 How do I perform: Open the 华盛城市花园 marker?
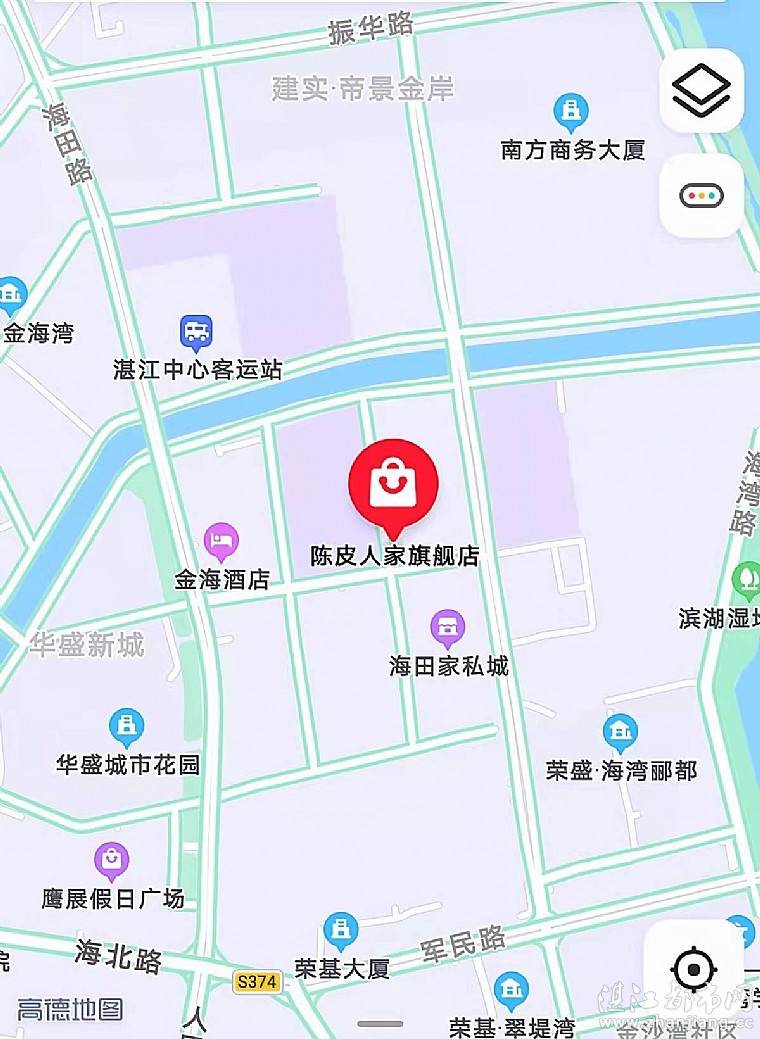127,727
